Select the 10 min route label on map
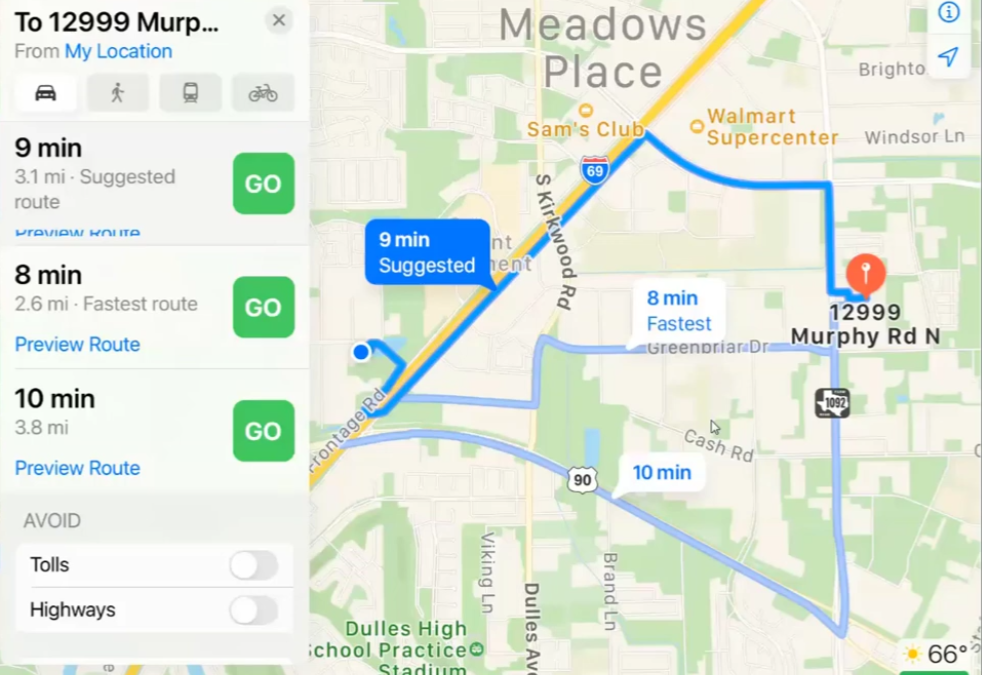 pyautogui.click(x=662, y=472)
